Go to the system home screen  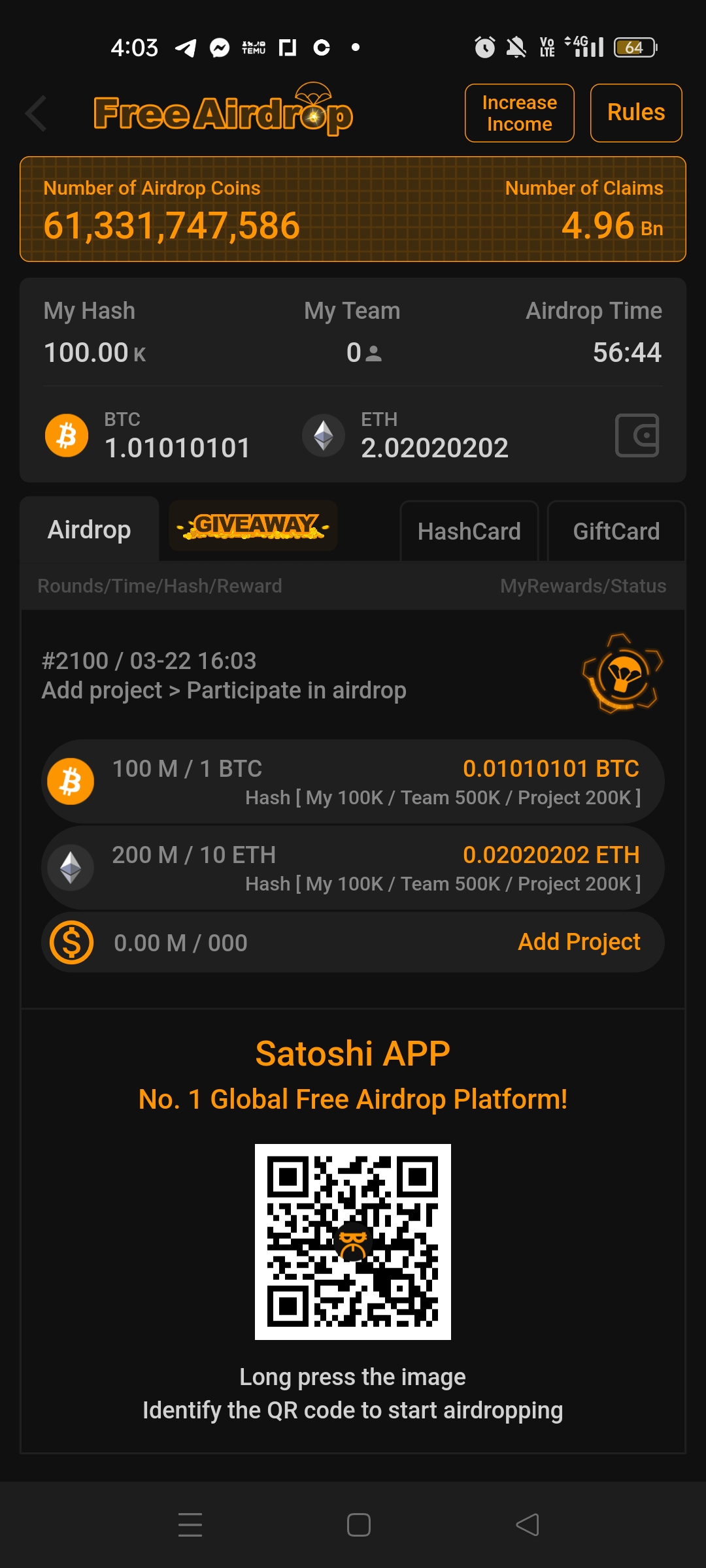tap(358, 1525)
